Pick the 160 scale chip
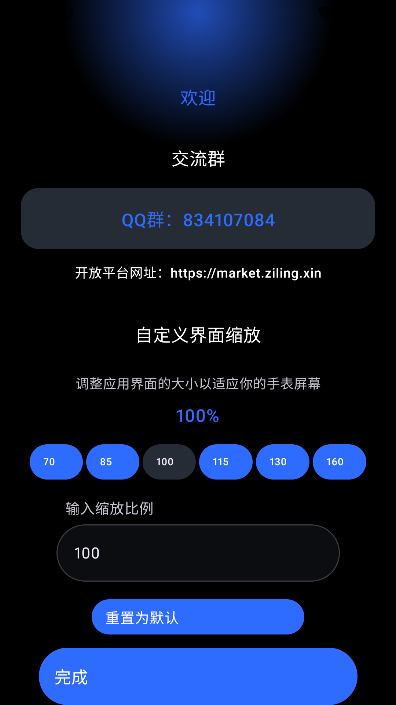This screenshot has height=705, width=396. coord(339,462)
